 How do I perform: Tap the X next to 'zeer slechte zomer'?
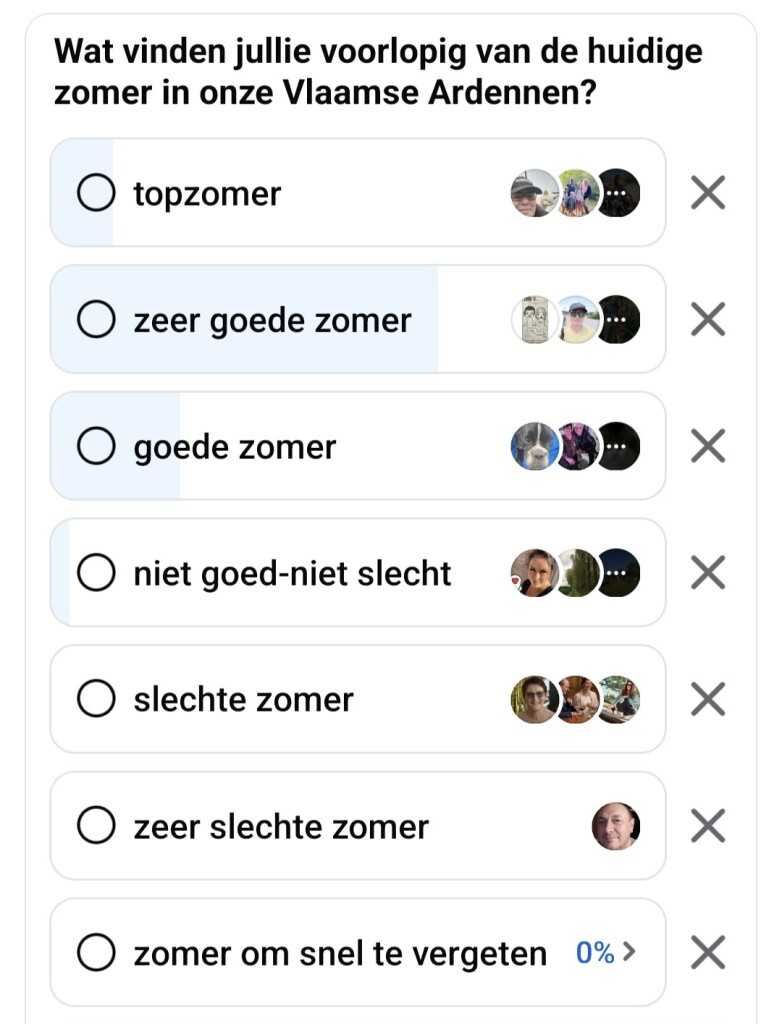pyautogui.click(x=708, y=827)
